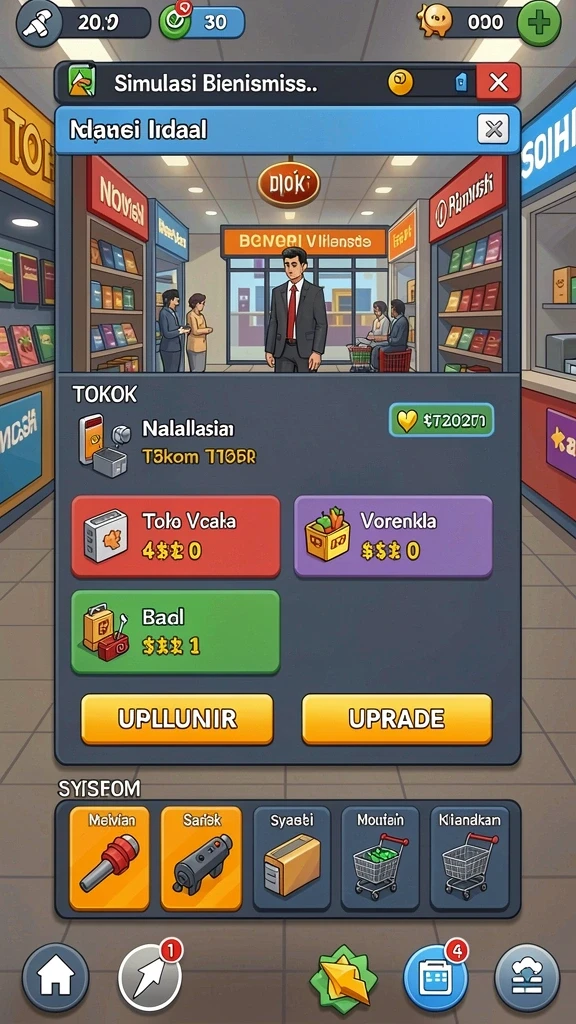Tap the yellow coin icon in title bar
576x1024 pixels.
pyautogui.click(x=400, y=82)
